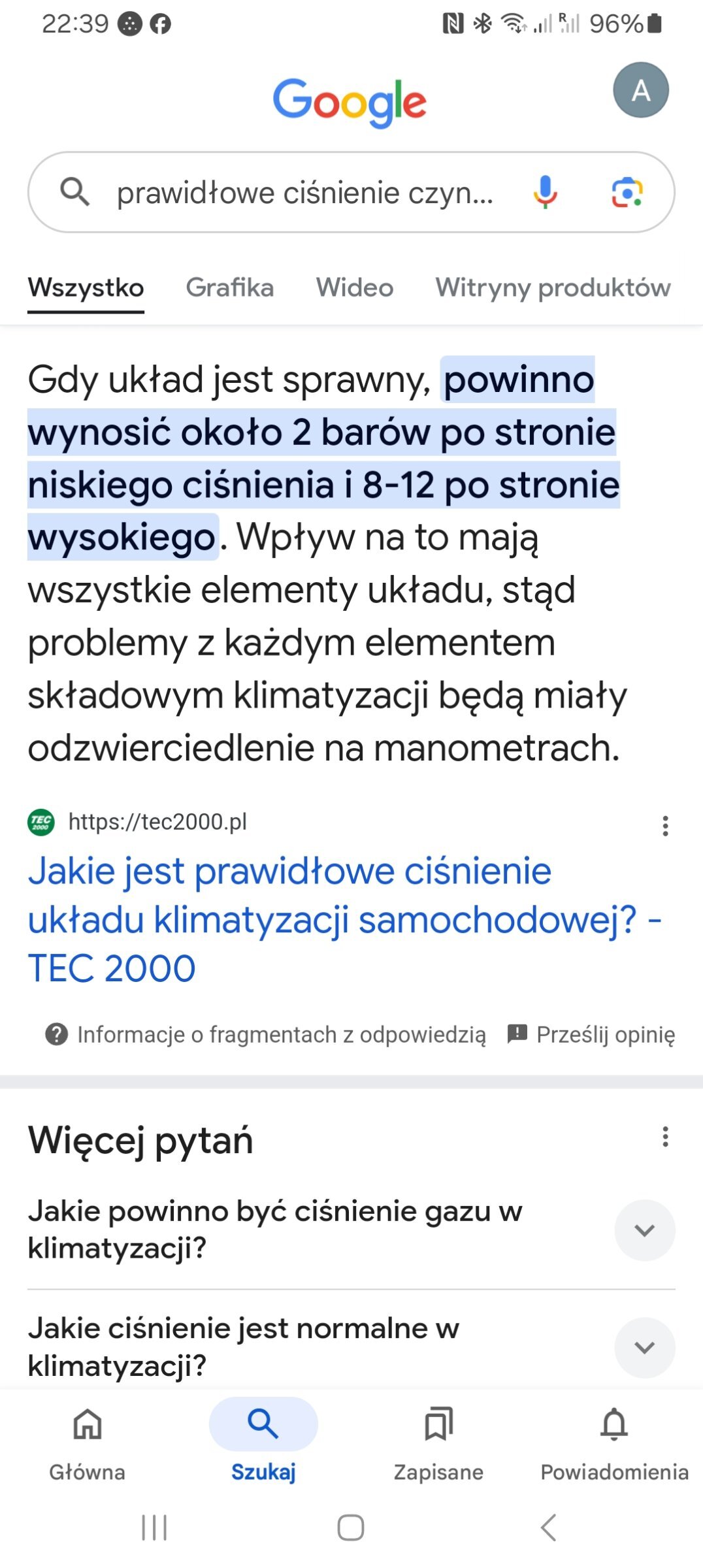
Task: Switch to the Grafika tab
Action: tap(229, 287)
